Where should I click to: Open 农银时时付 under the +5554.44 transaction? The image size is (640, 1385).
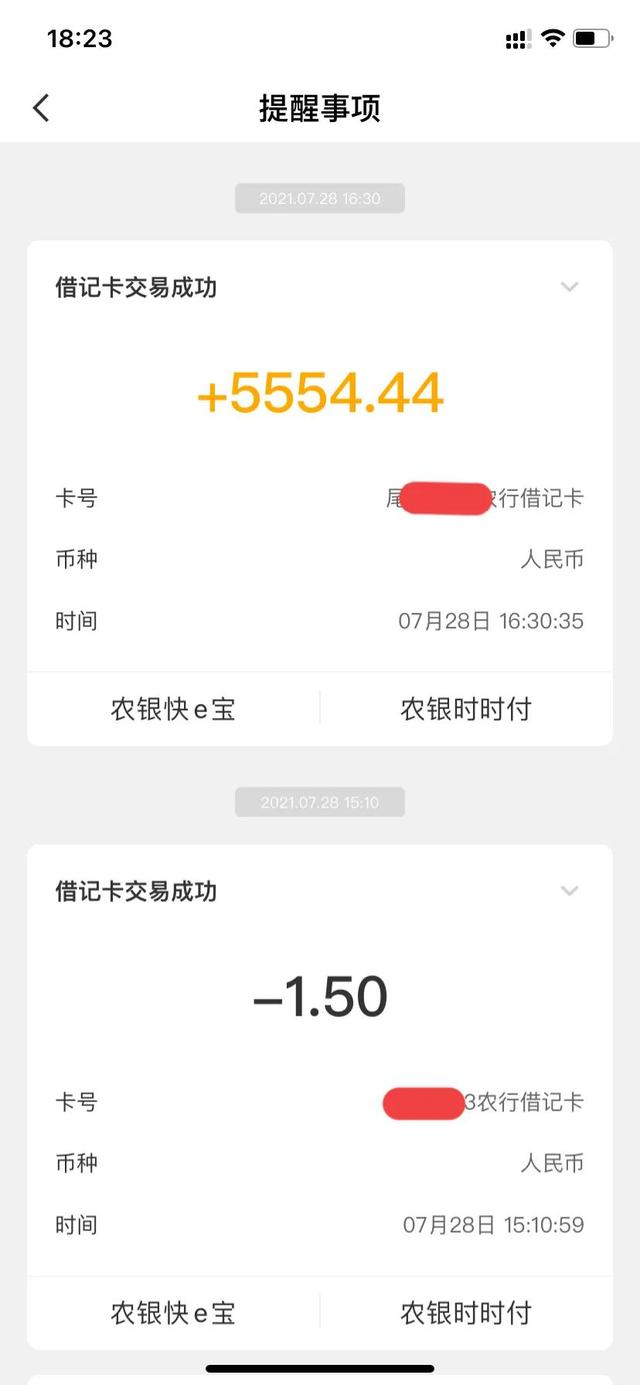(x=466, y=709)
